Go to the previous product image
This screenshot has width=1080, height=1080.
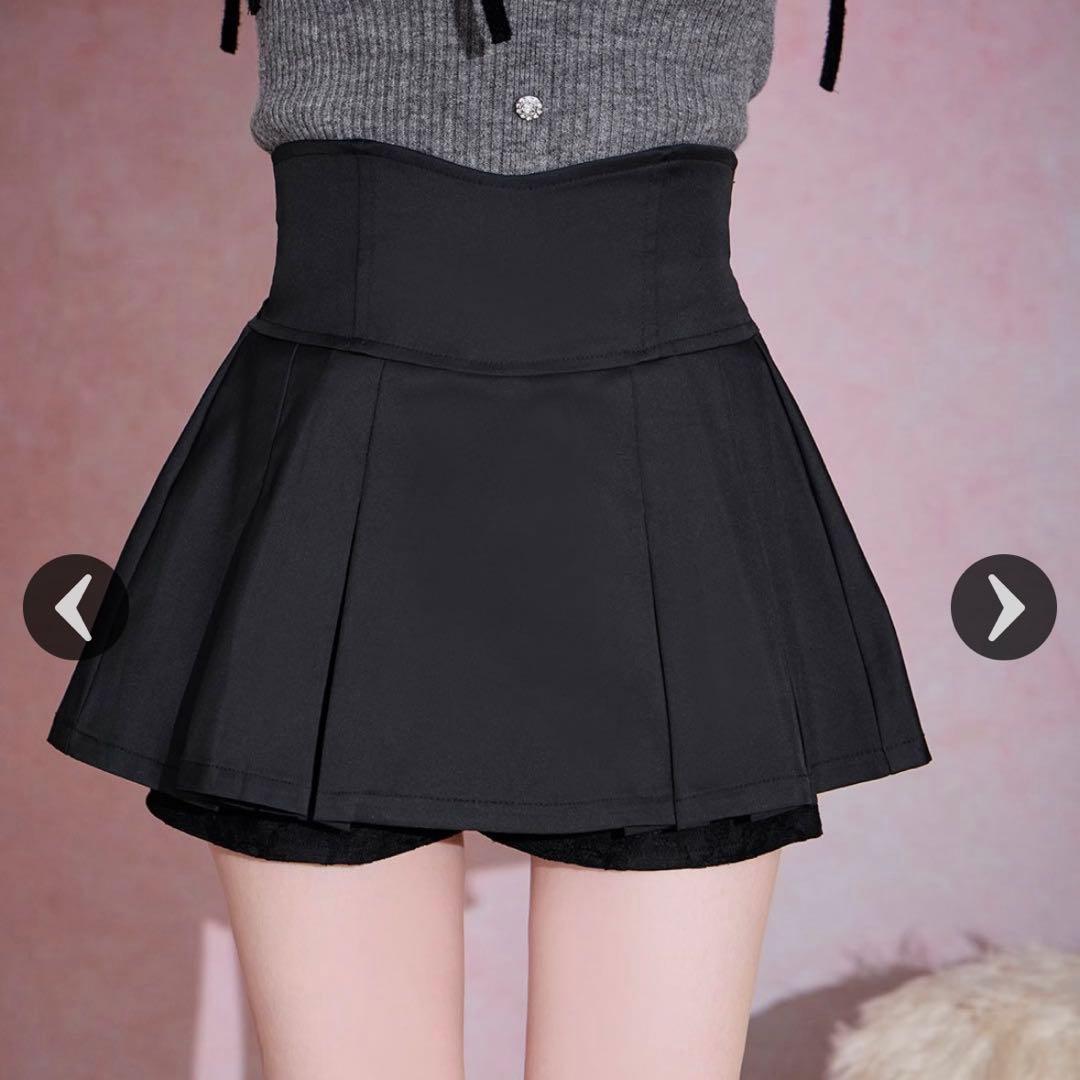pos(75,607)
